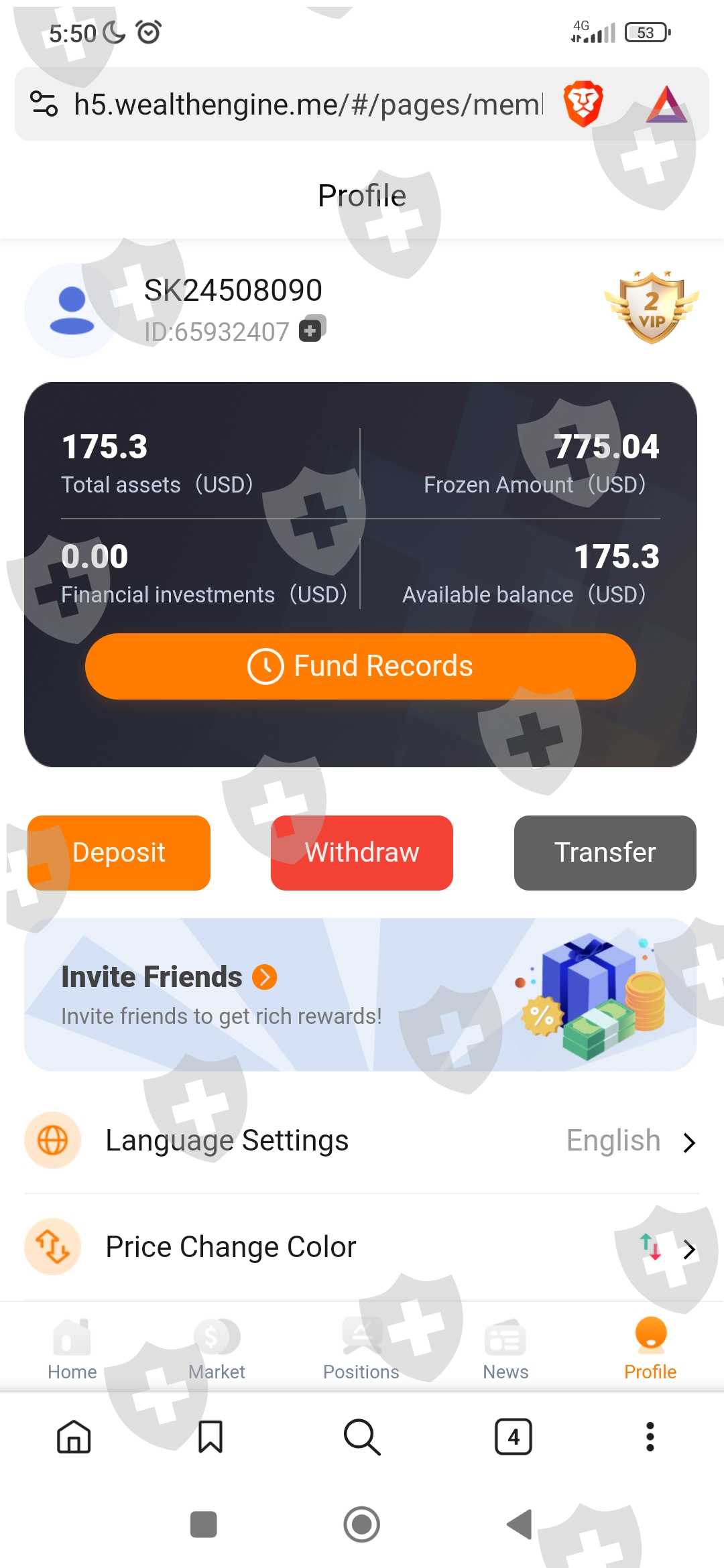Tap the orange Deposit button
This screenshot has height=1568, width=724.
coord(119,852)
